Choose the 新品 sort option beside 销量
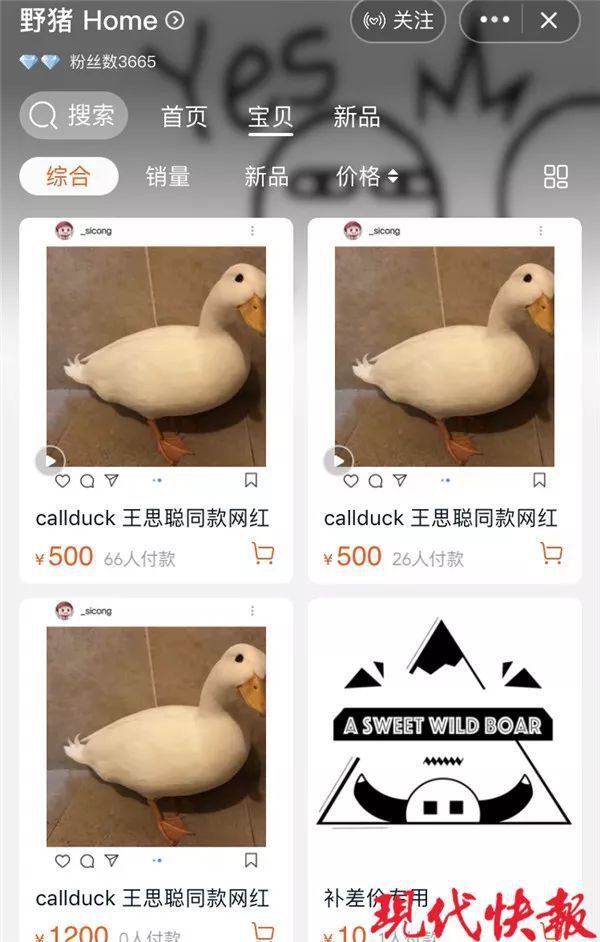 266,177
